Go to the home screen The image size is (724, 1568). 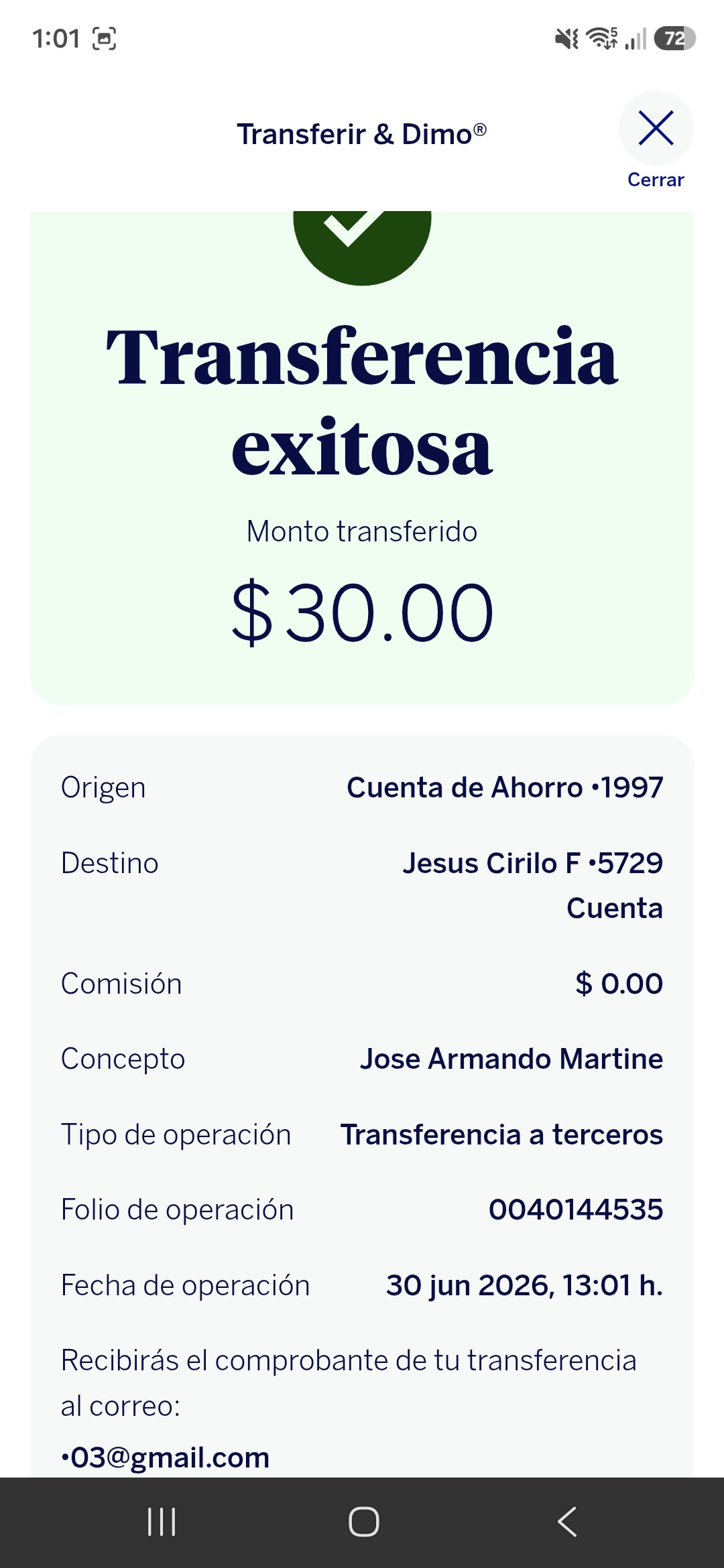click(363, 1521)
